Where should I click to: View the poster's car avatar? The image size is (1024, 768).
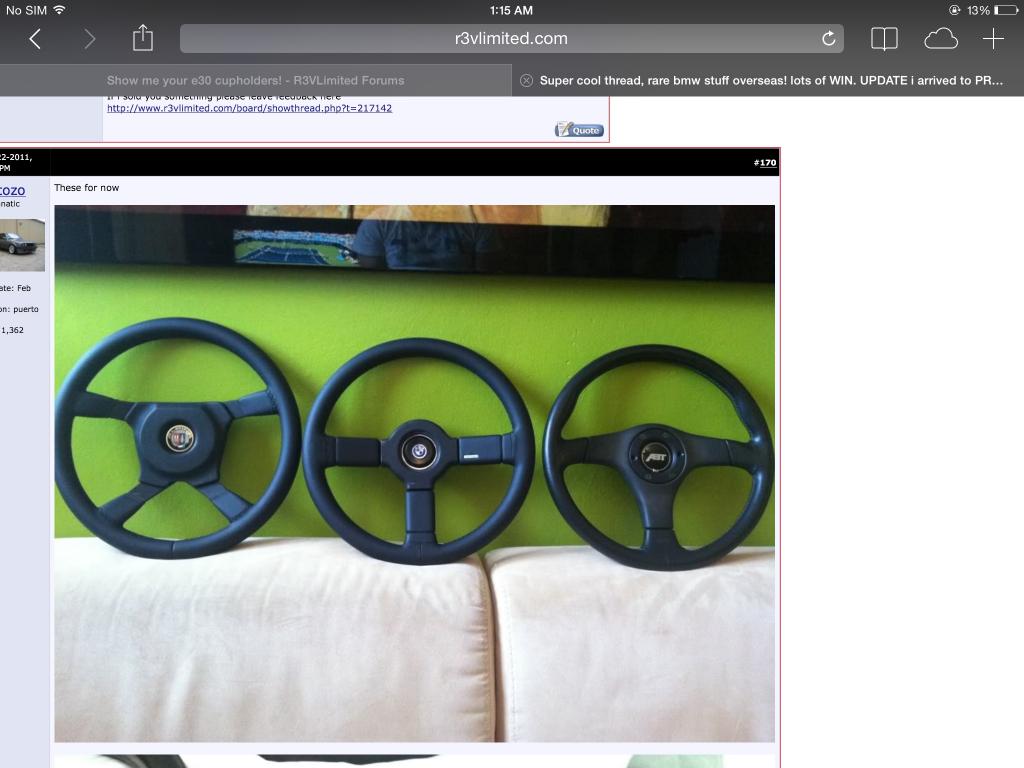coord(22,245)
